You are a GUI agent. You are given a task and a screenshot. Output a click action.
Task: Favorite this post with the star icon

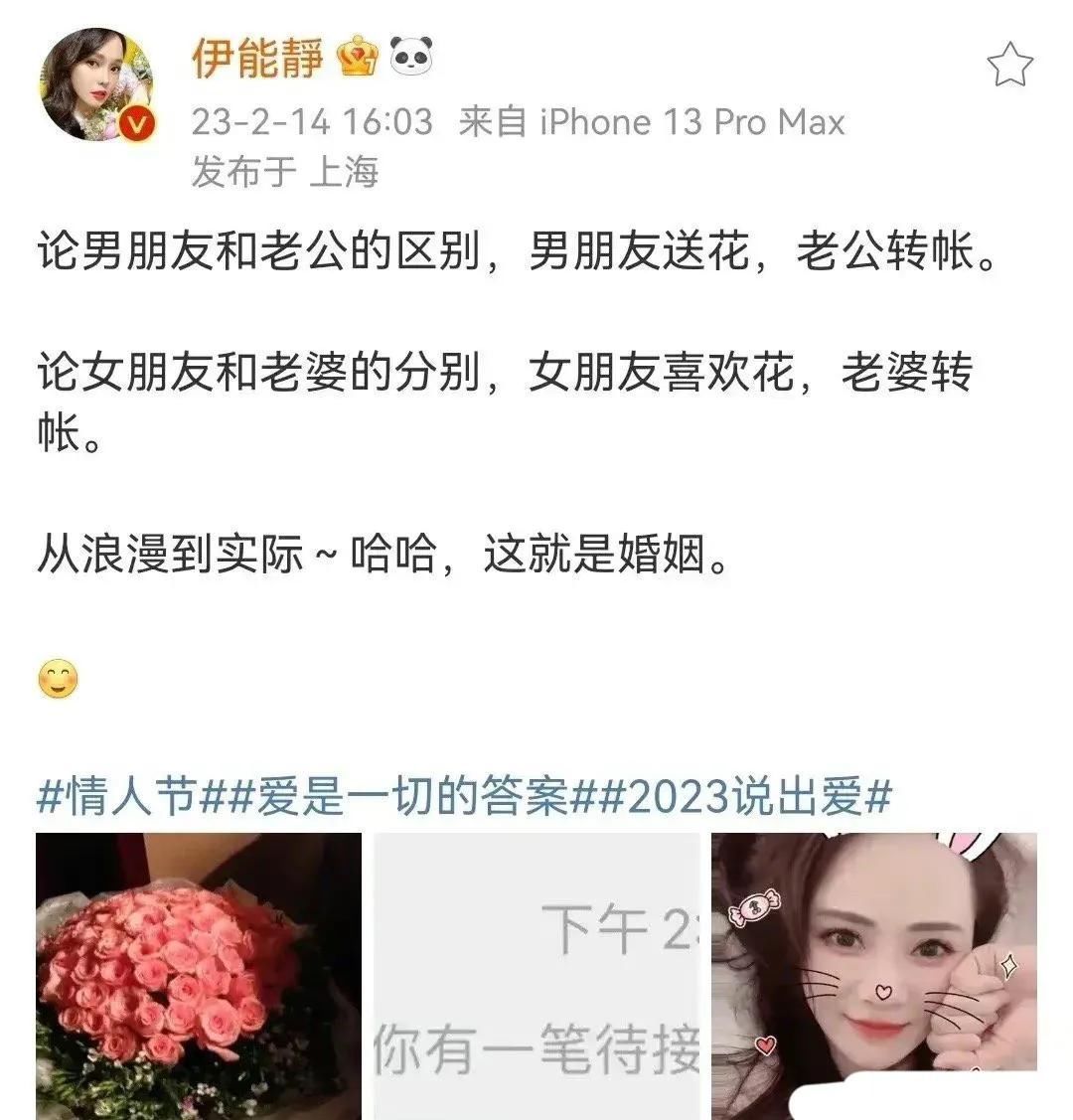(x=1009, y=66)
